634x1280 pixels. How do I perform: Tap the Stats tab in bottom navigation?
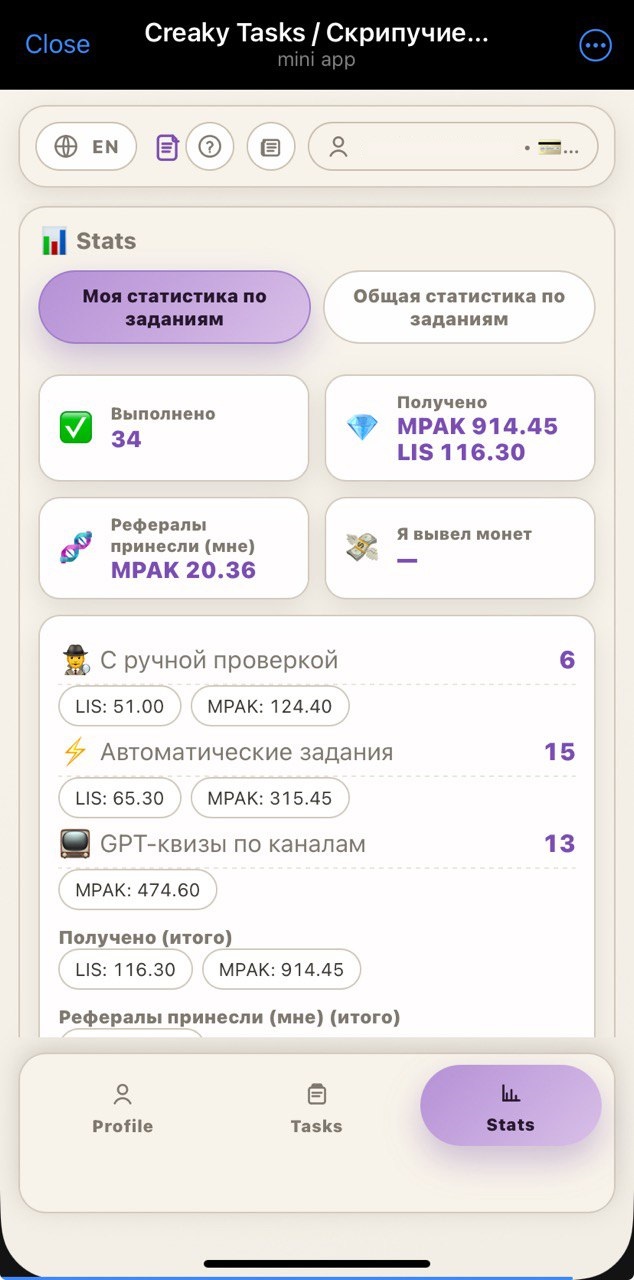[x=510, y=1106]
